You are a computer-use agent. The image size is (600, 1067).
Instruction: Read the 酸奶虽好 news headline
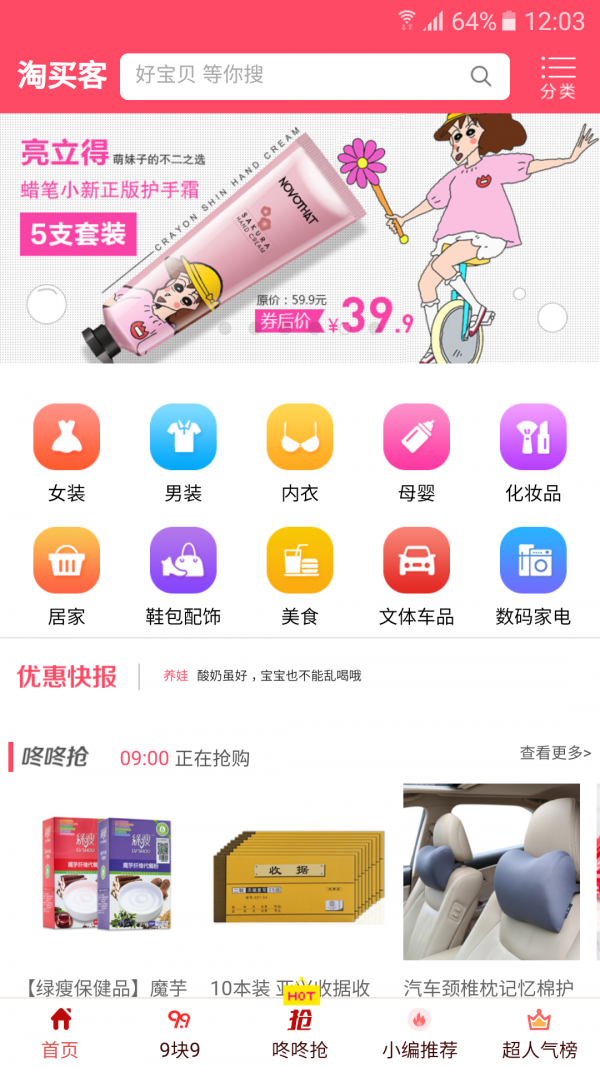(278, 676)
